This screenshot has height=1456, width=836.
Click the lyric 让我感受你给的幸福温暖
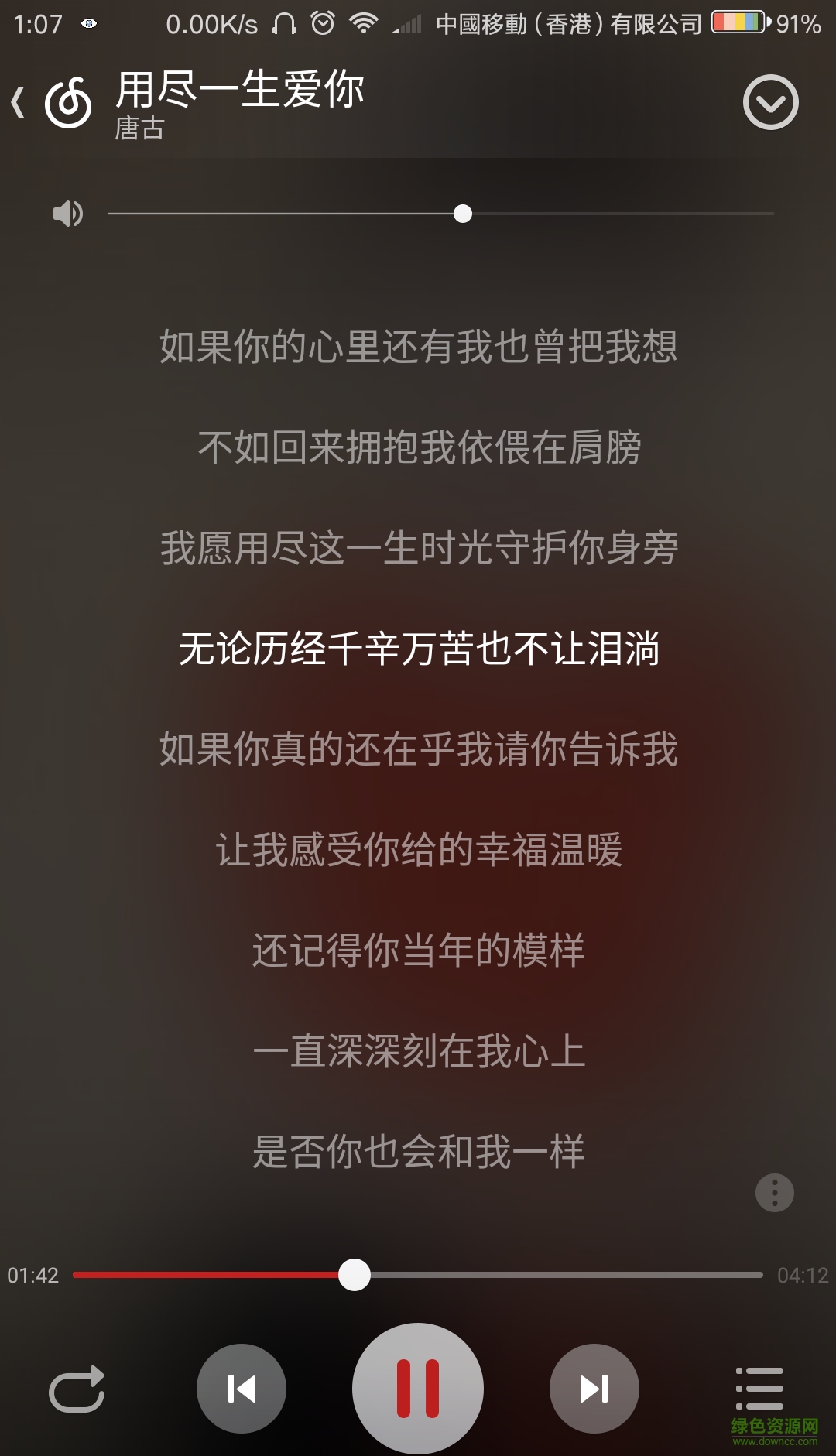(418, 851)
